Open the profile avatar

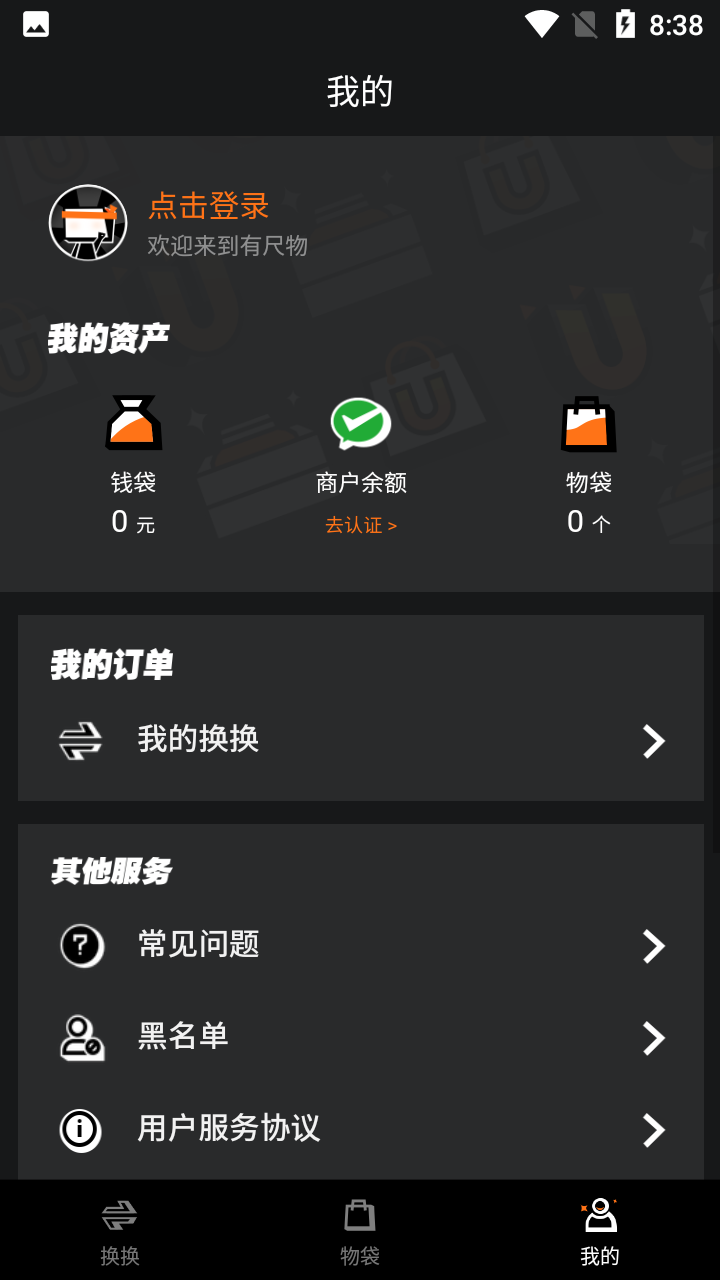(x=88, y=223)
